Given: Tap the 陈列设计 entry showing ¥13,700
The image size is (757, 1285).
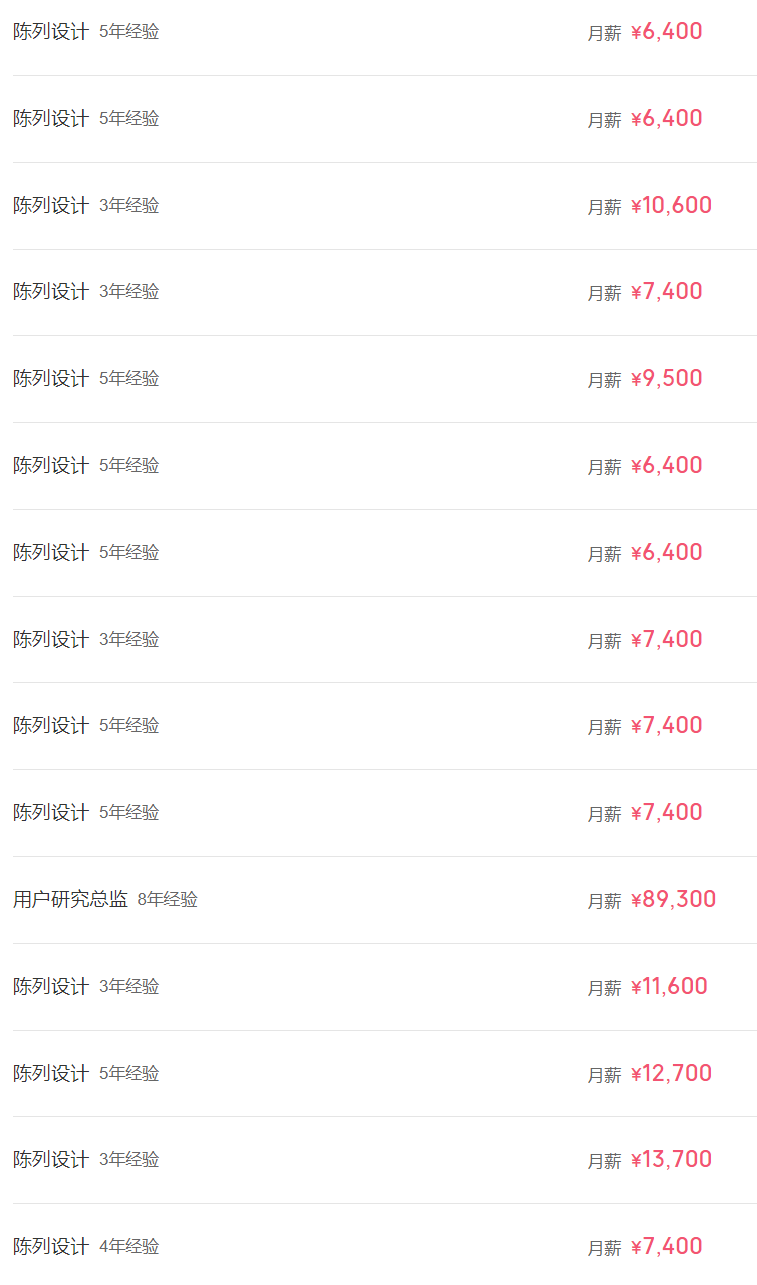Looking at the screenshot, I should click(385, 1160).
